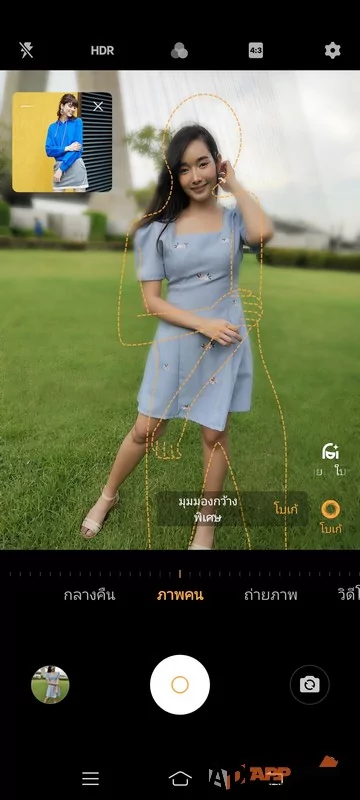Screen dimensions: 360x800
Task: Take a photo with shutter button
Action: click(x=180, y=685)
